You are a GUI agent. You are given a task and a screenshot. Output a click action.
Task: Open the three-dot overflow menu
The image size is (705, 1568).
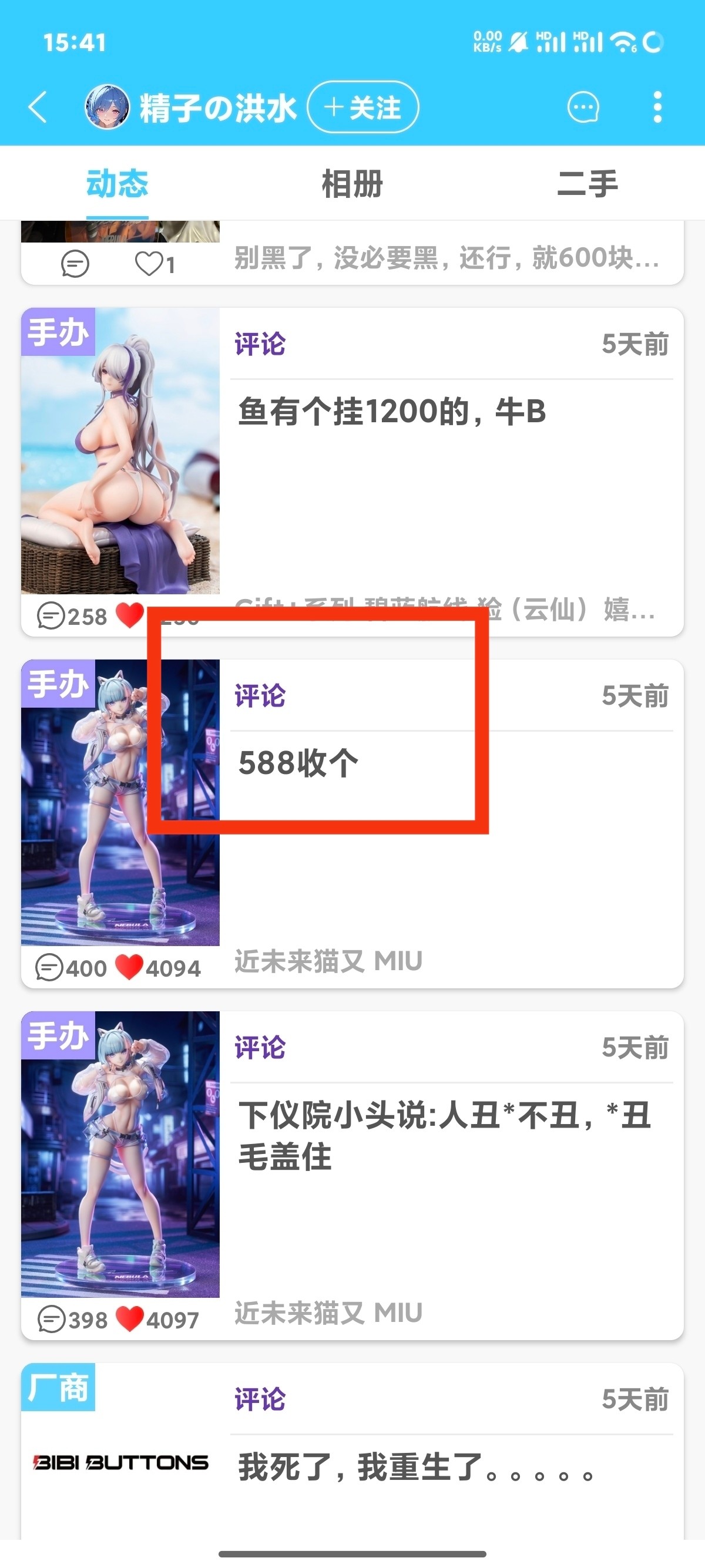[x=657, y=107]
